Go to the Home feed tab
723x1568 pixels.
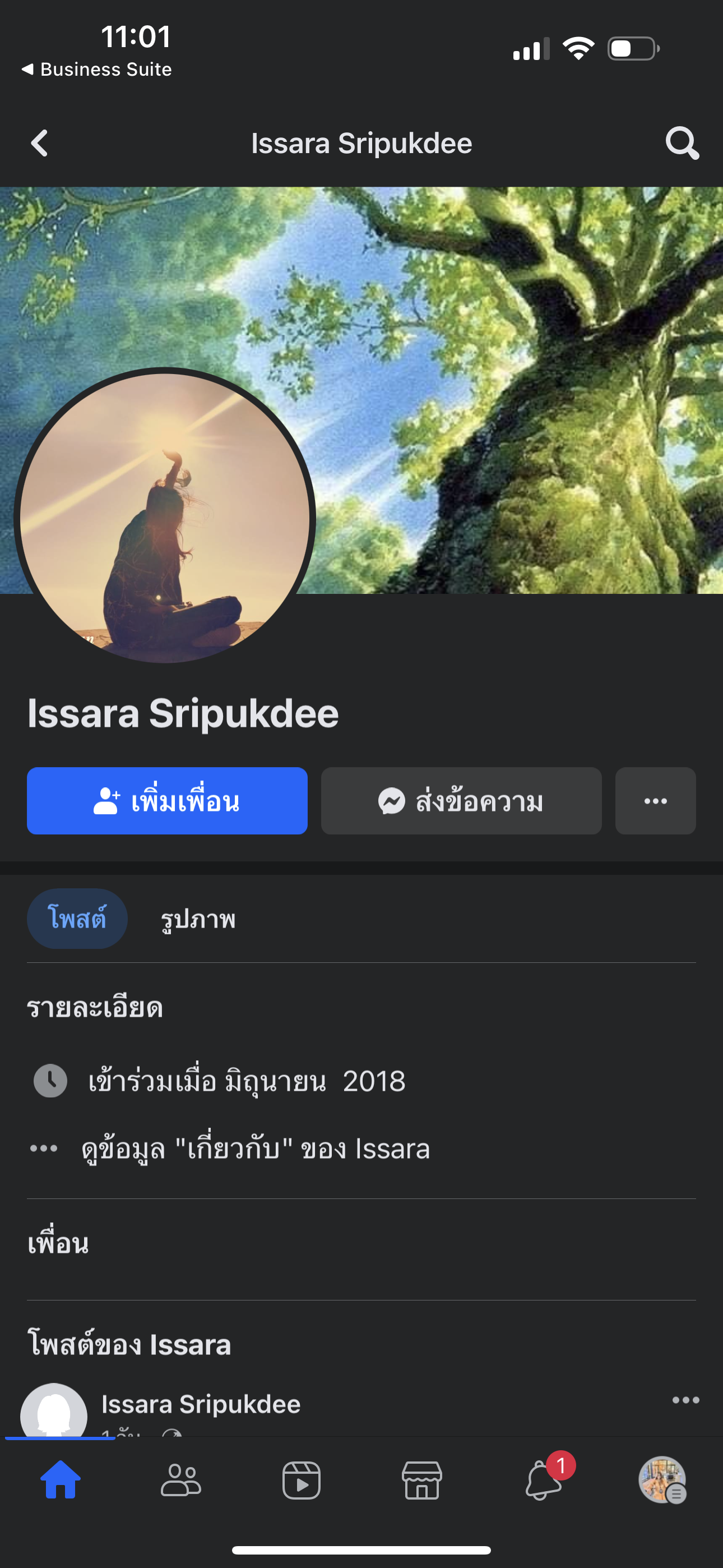pyautogui.click(x=61, y=1479)
